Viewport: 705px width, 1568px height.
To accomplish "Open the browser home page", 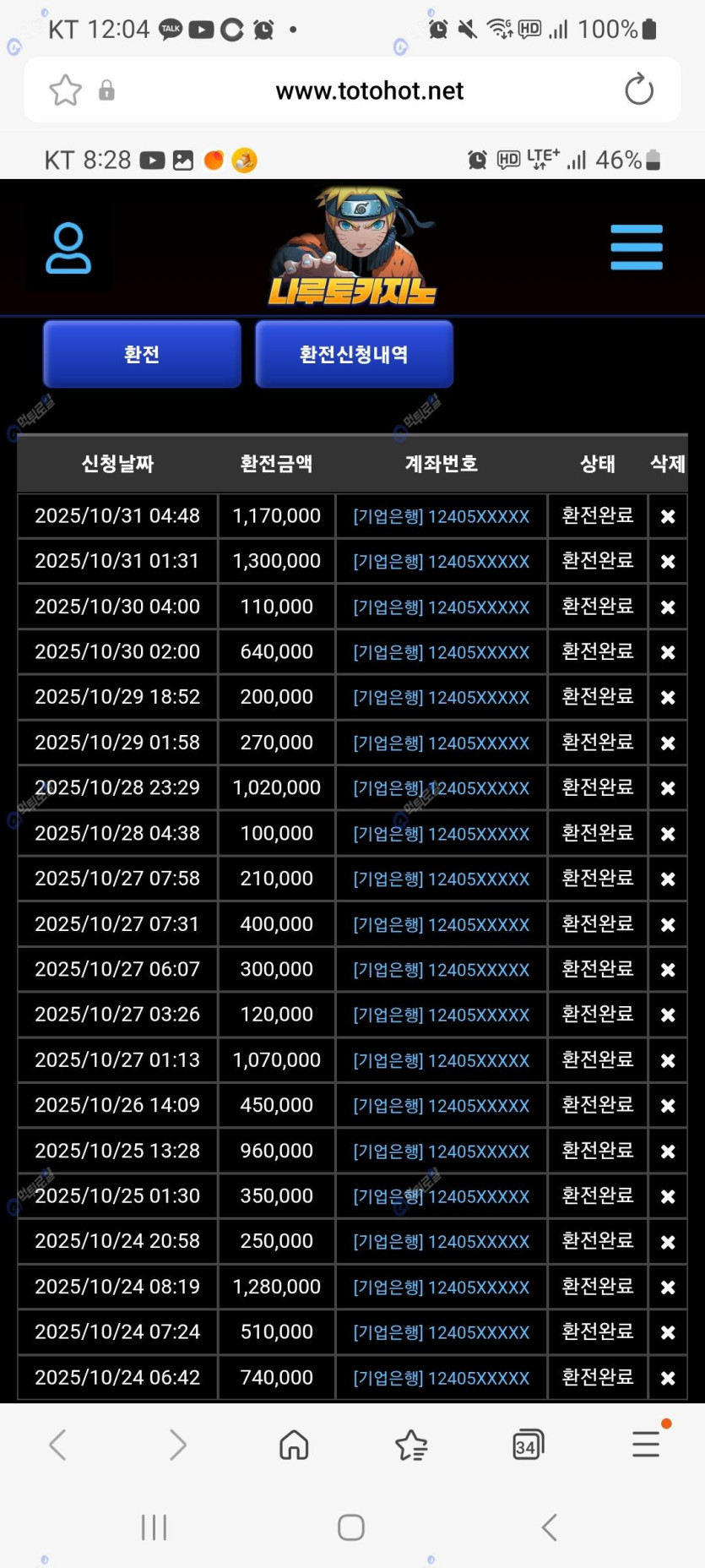I will pyautogui.click(x=294, y=1445).
